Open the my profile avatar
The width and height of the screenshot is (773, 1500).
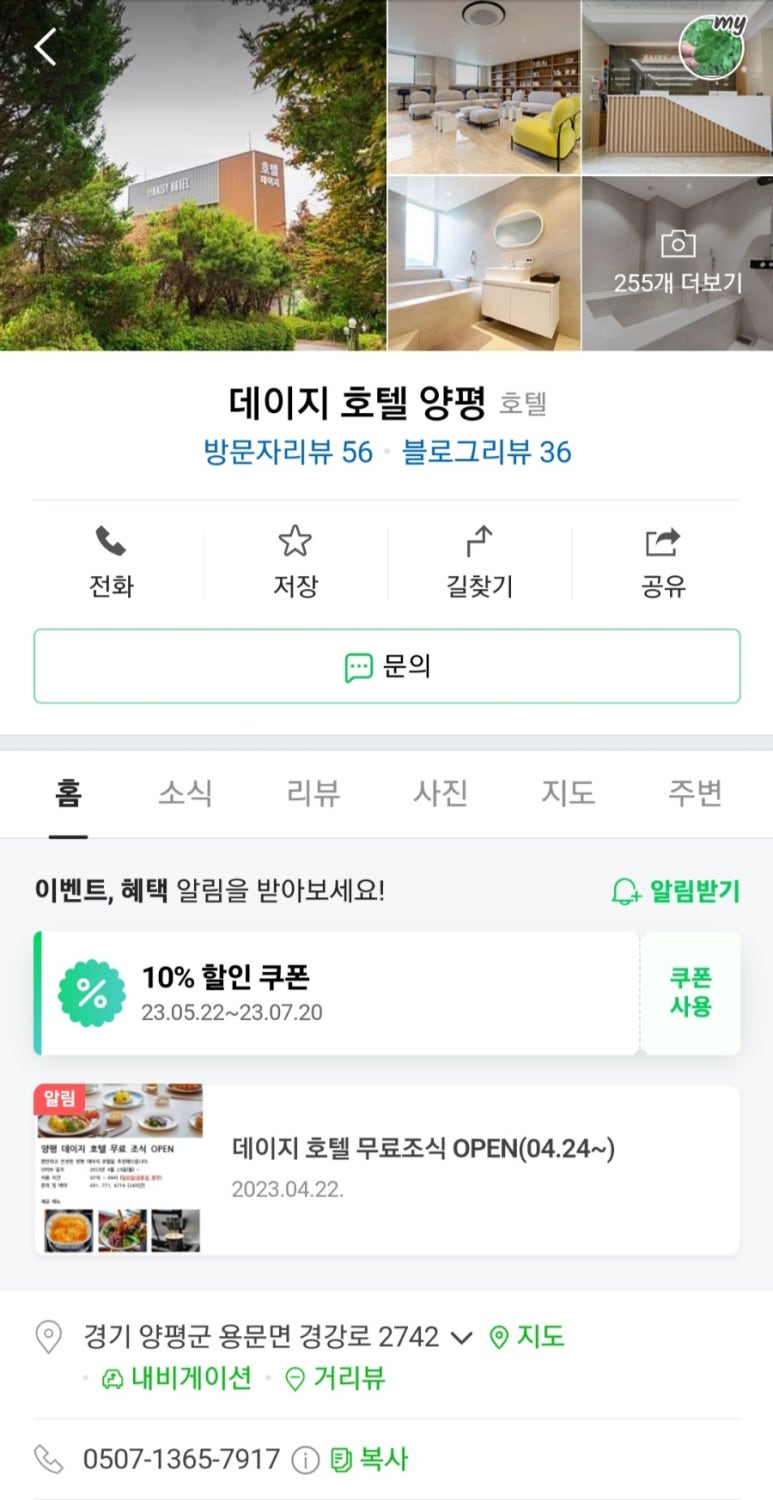click(711, 46)
